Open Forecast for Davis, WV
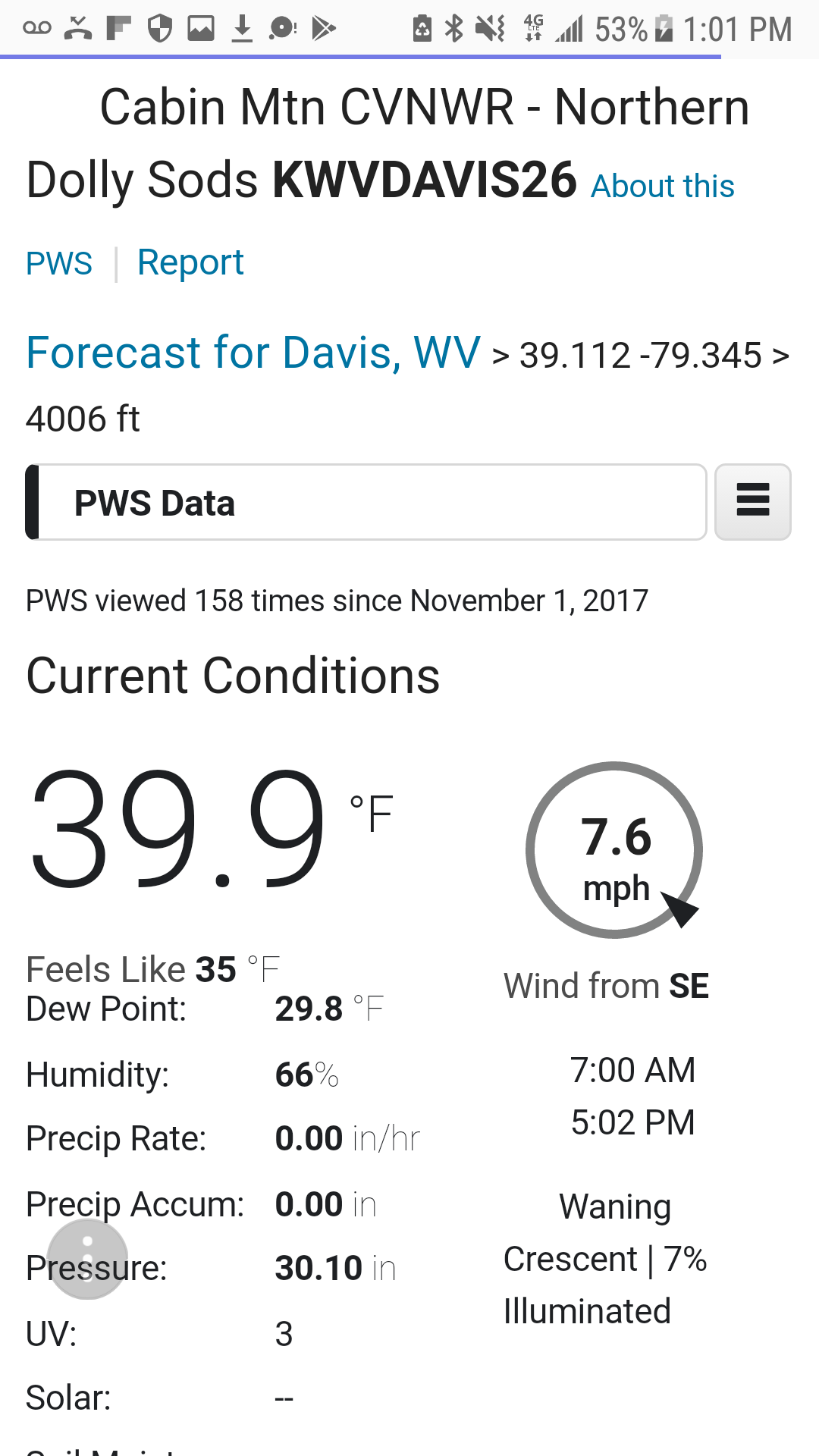The height and width of the screenshot is (1456, 819). click(253, 353)
